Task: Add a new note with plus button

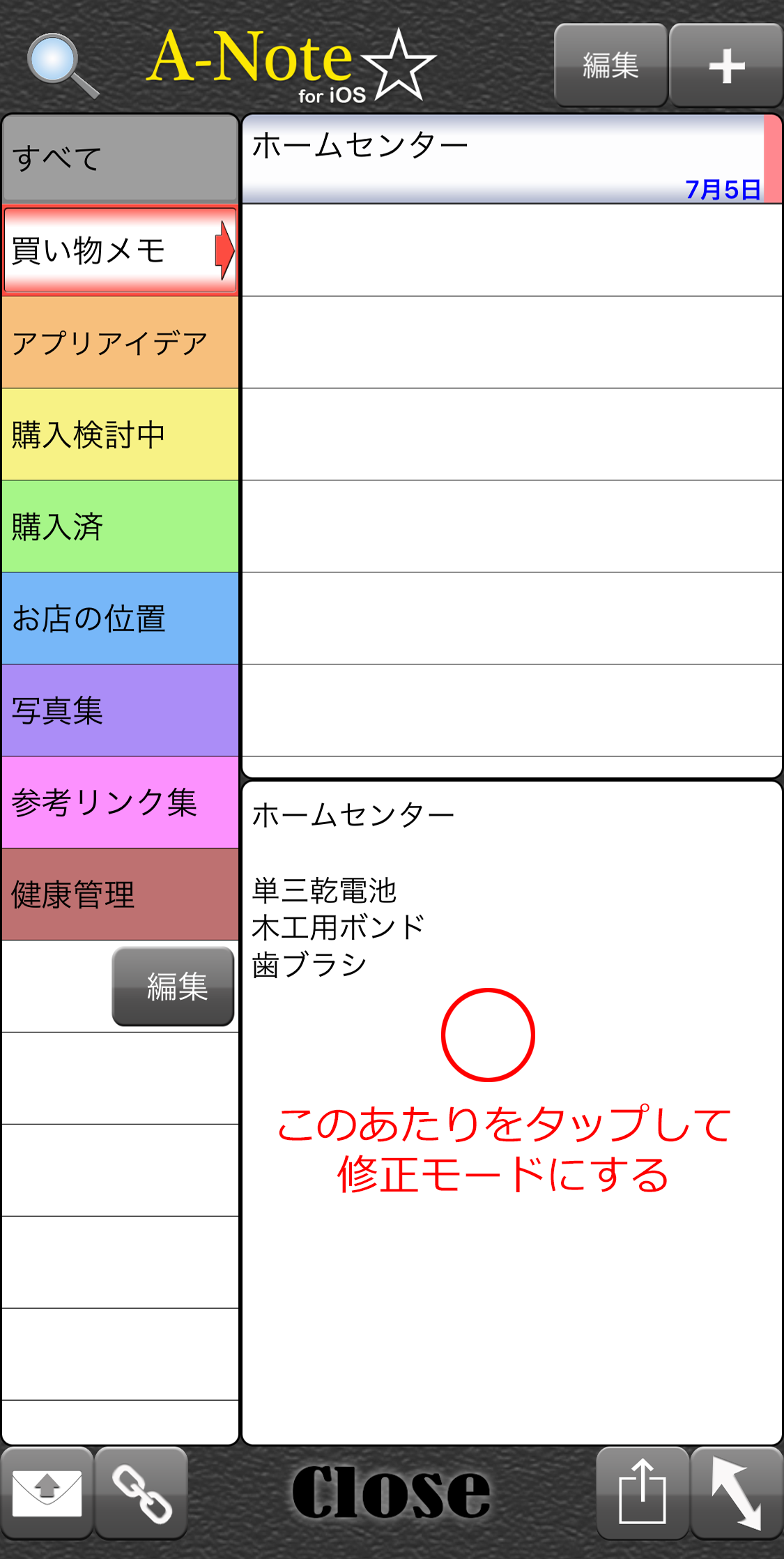Action: (726, 66)
